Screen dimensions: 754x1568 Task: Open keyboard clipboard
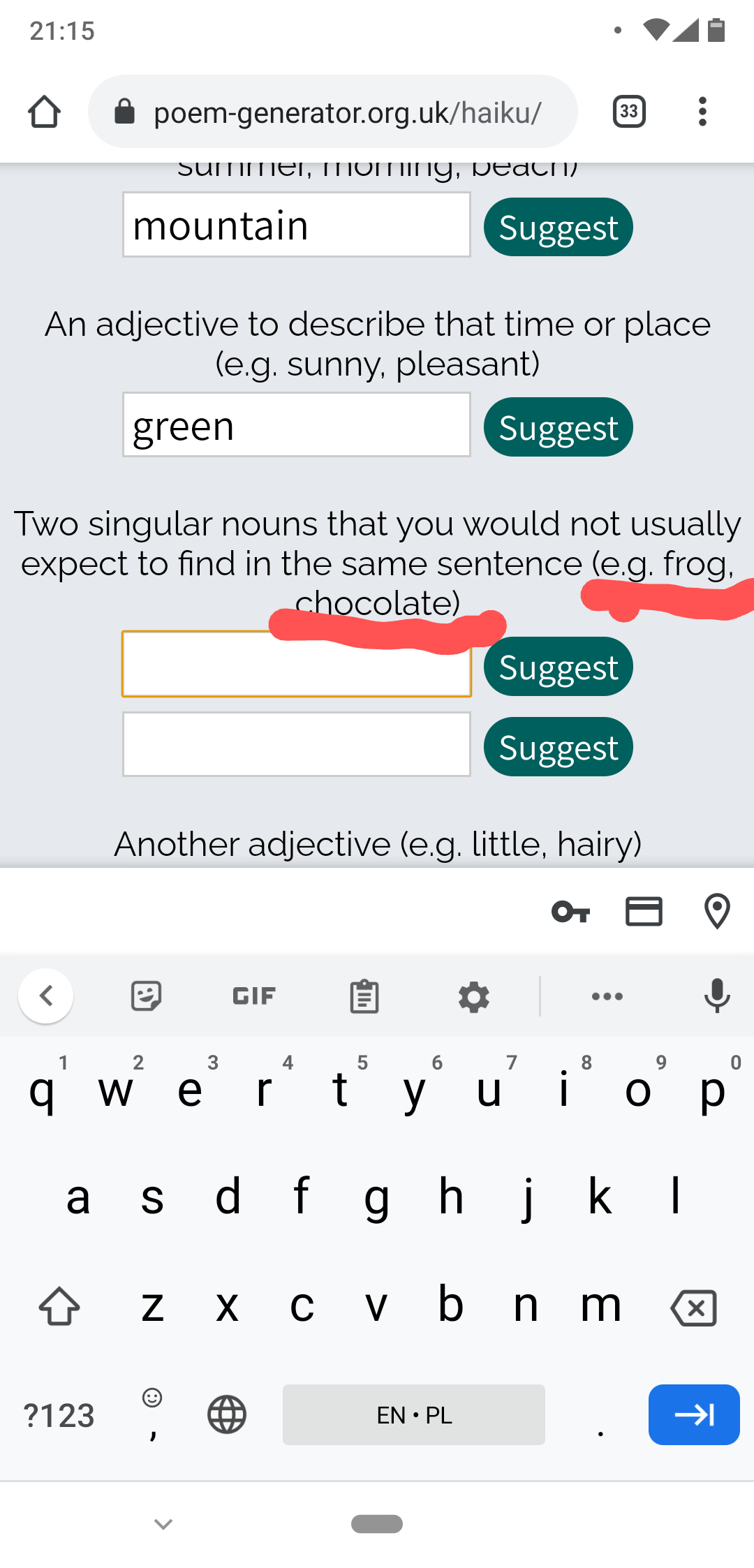tap(364, 996)
